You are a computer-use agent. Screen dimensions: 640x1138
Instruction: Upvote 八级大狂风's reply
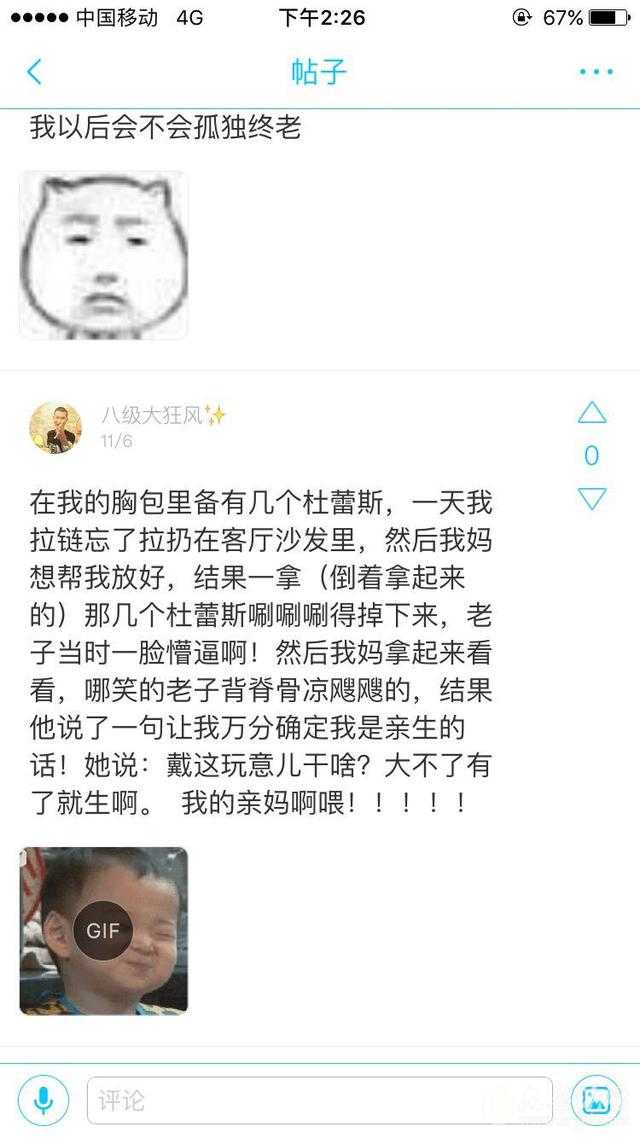click(x=592, y=412)
